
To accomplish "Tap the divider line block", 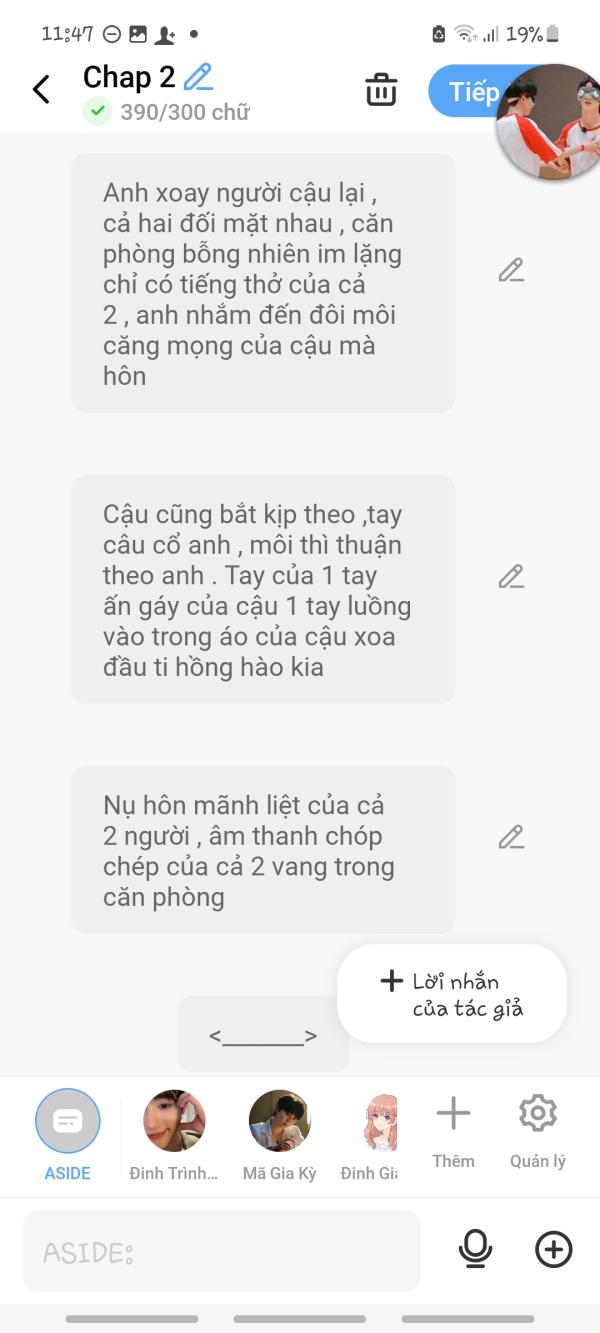I will tap(263, 1035).
